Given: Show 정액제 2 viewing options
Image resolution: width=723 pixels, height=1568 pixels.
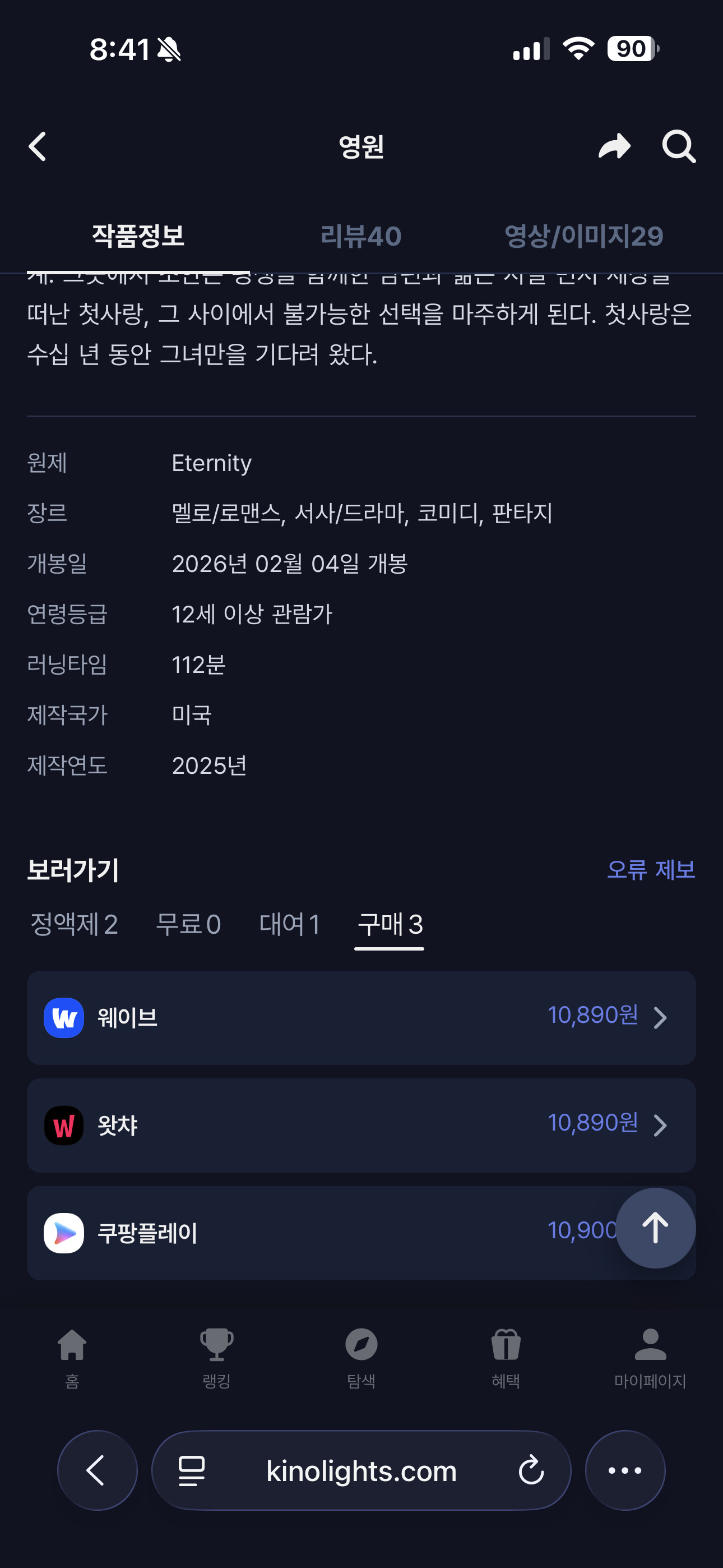Looking at the screenshot, I should point(74,924).
